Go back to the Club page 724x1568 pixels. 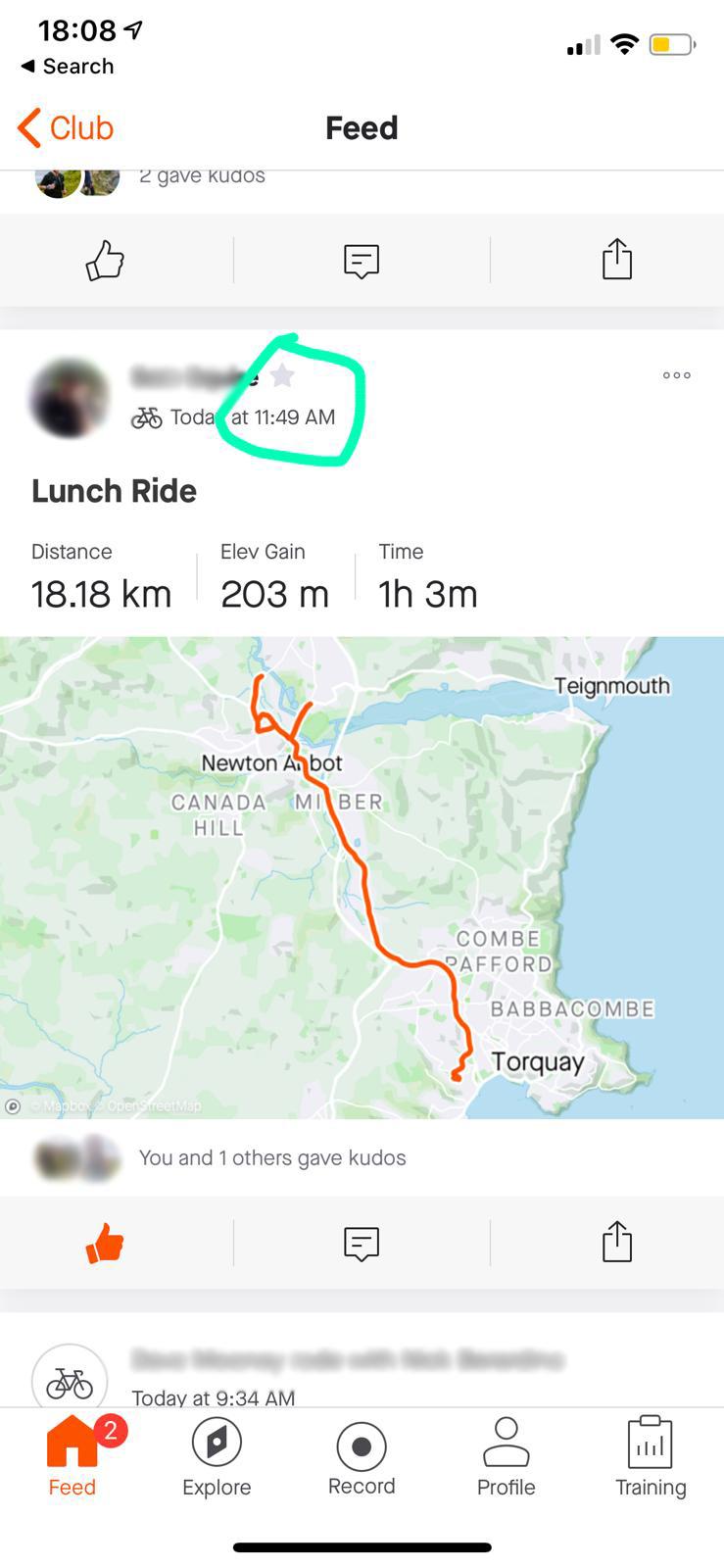click(65, 128)
